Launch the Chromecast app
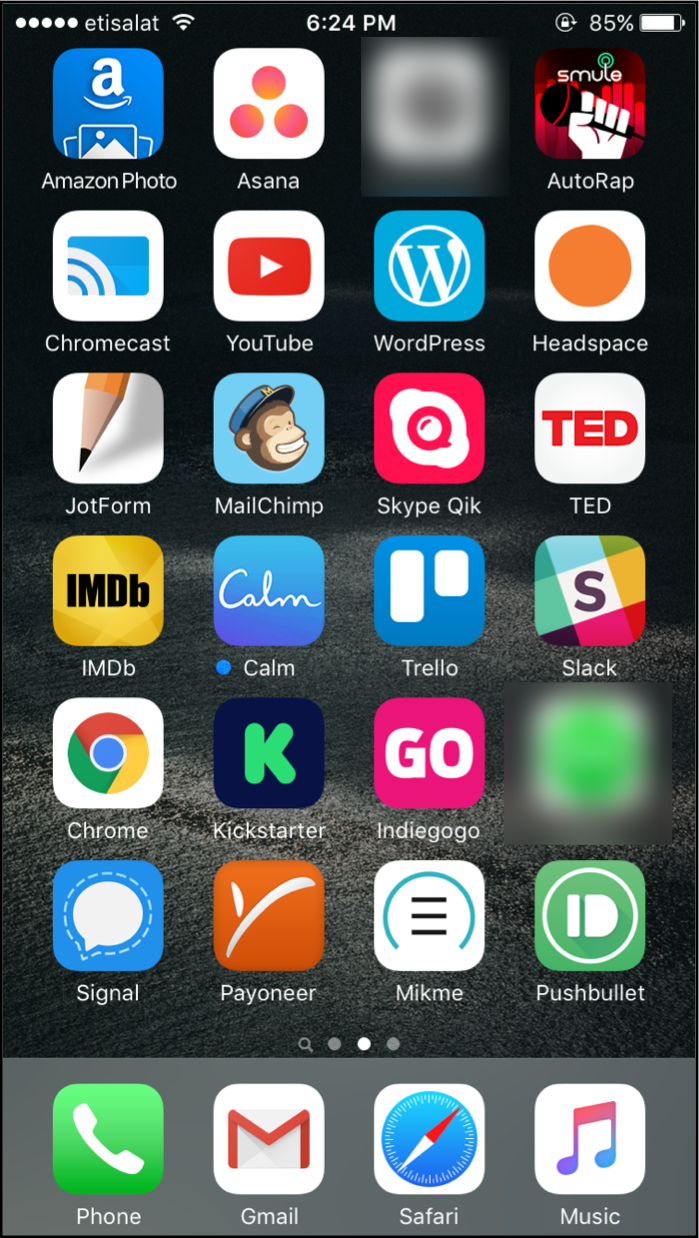This screenshot has width=699, height=1238. [x=108, y=266]
